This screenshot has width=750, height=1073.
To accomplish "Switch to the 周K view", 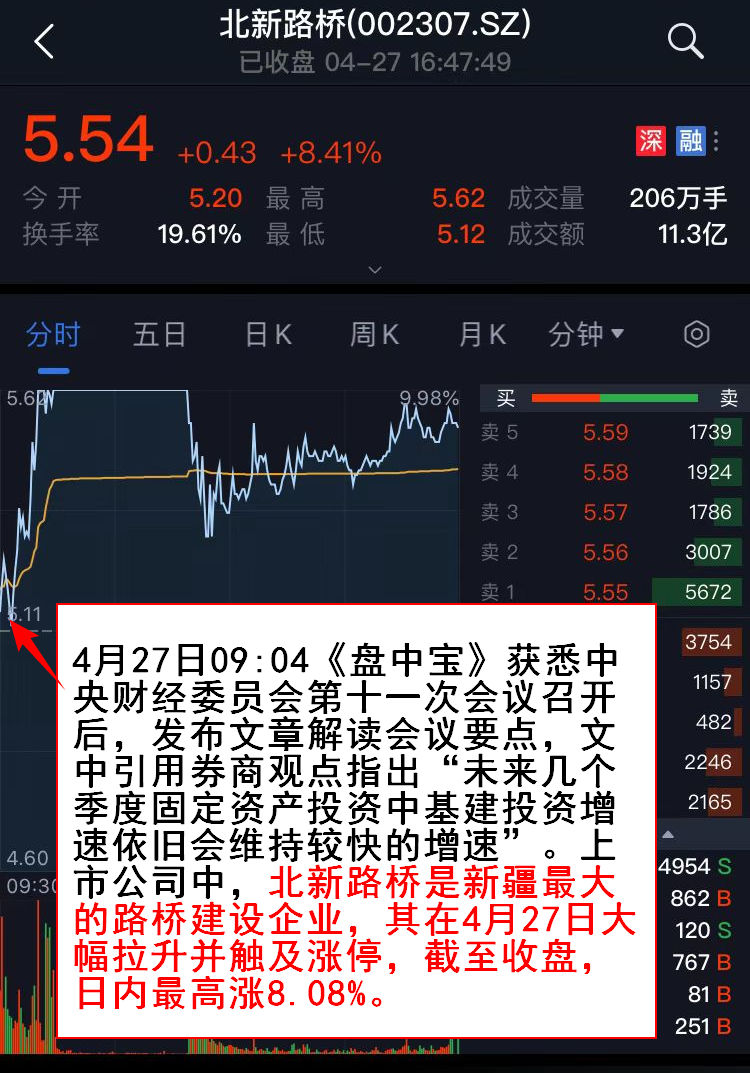I will click(x=374, y=335).
